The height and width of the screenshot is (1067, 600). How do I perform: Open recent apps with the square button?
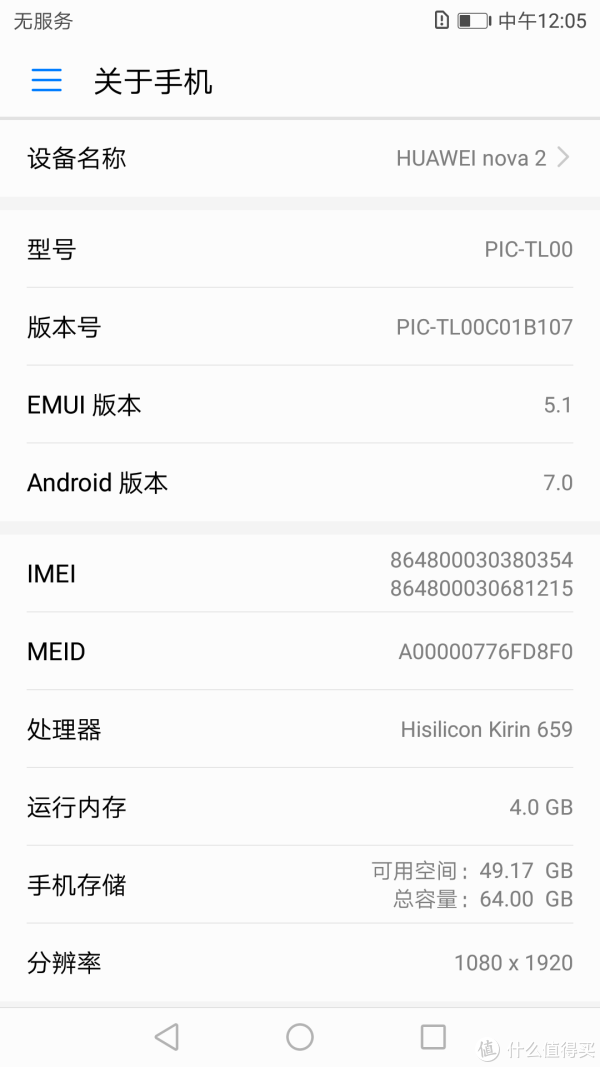433,1037
